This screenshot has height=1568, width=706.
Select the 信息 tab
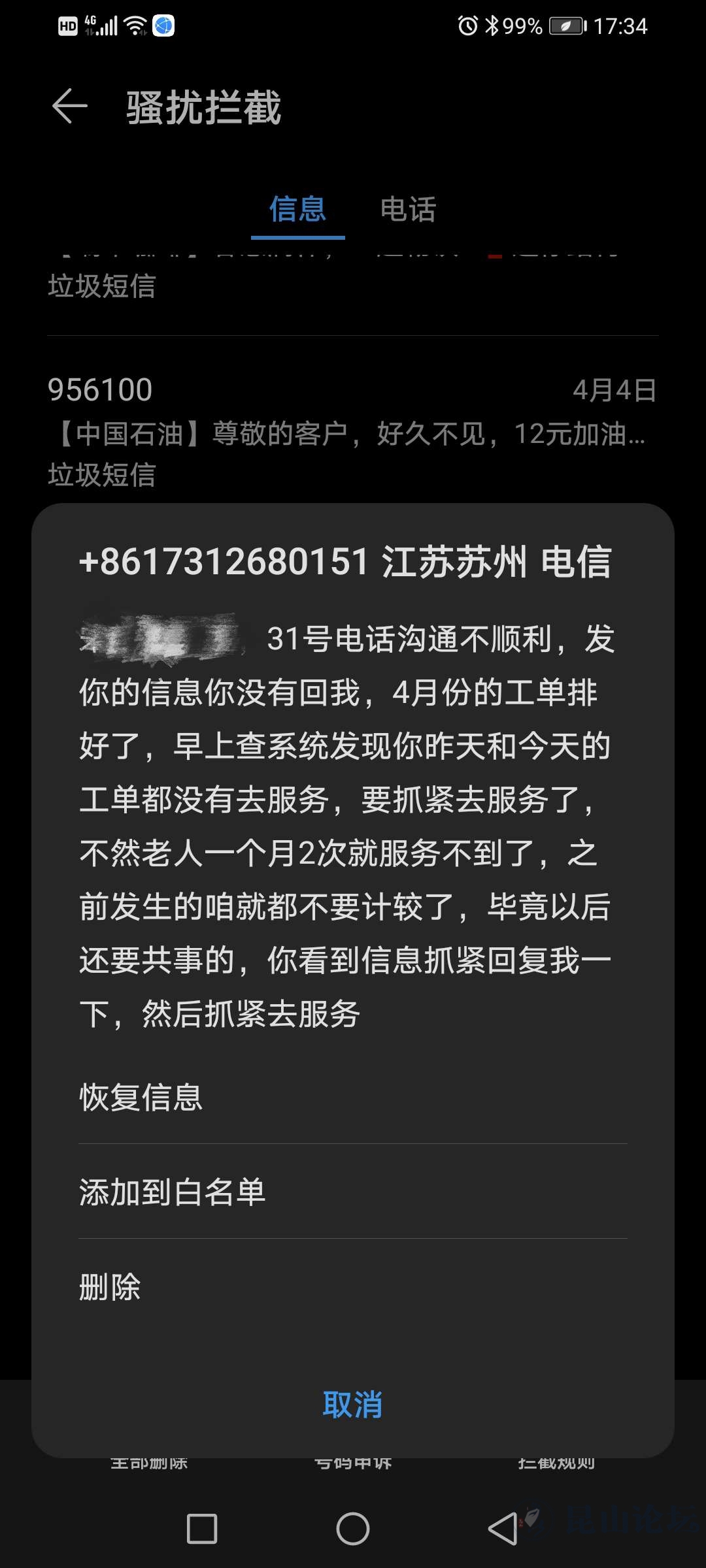click(298, 210)
